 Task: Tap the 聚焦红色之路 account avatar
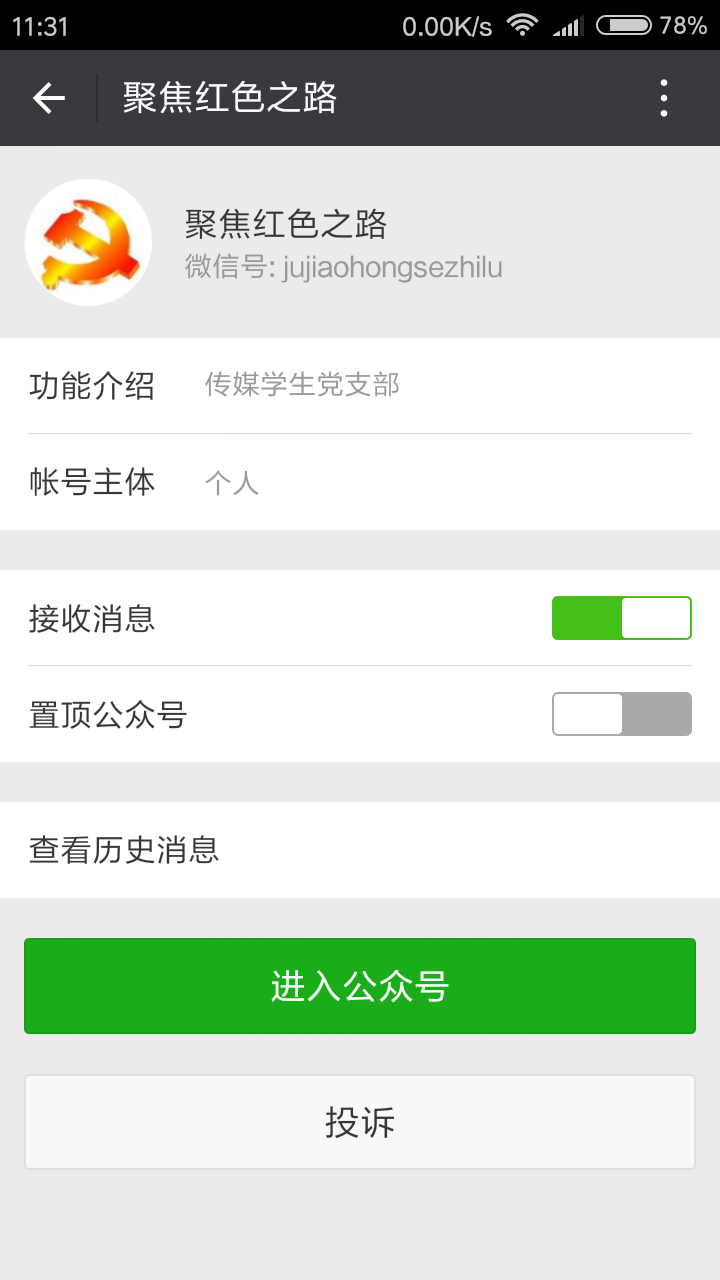click(x=88, y=242)
